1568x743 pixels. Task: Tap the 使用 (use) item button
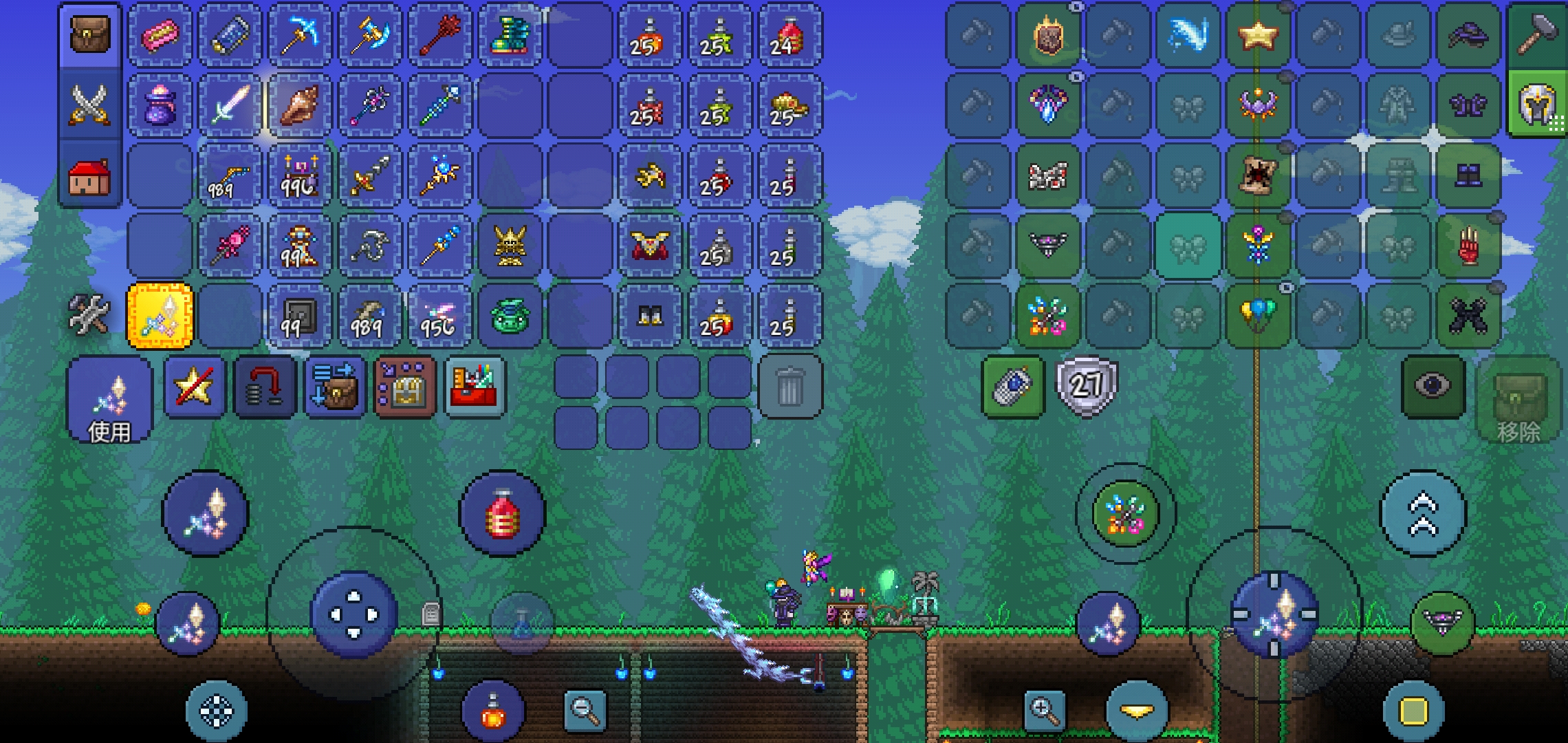[110, 400]
